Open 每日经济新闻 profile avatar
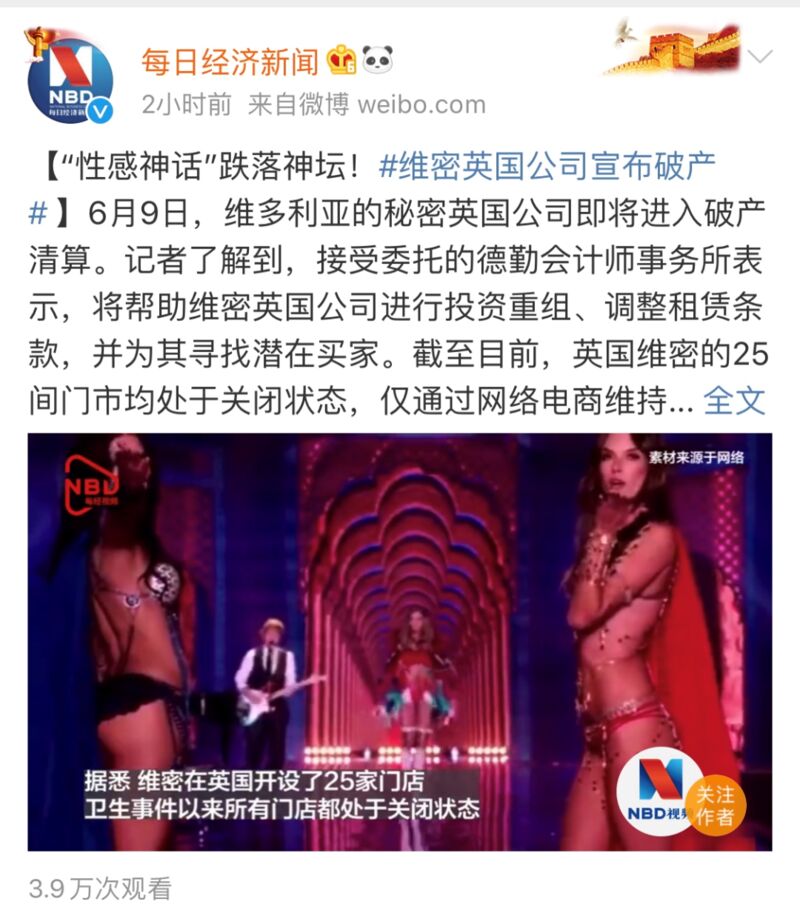 69,77
